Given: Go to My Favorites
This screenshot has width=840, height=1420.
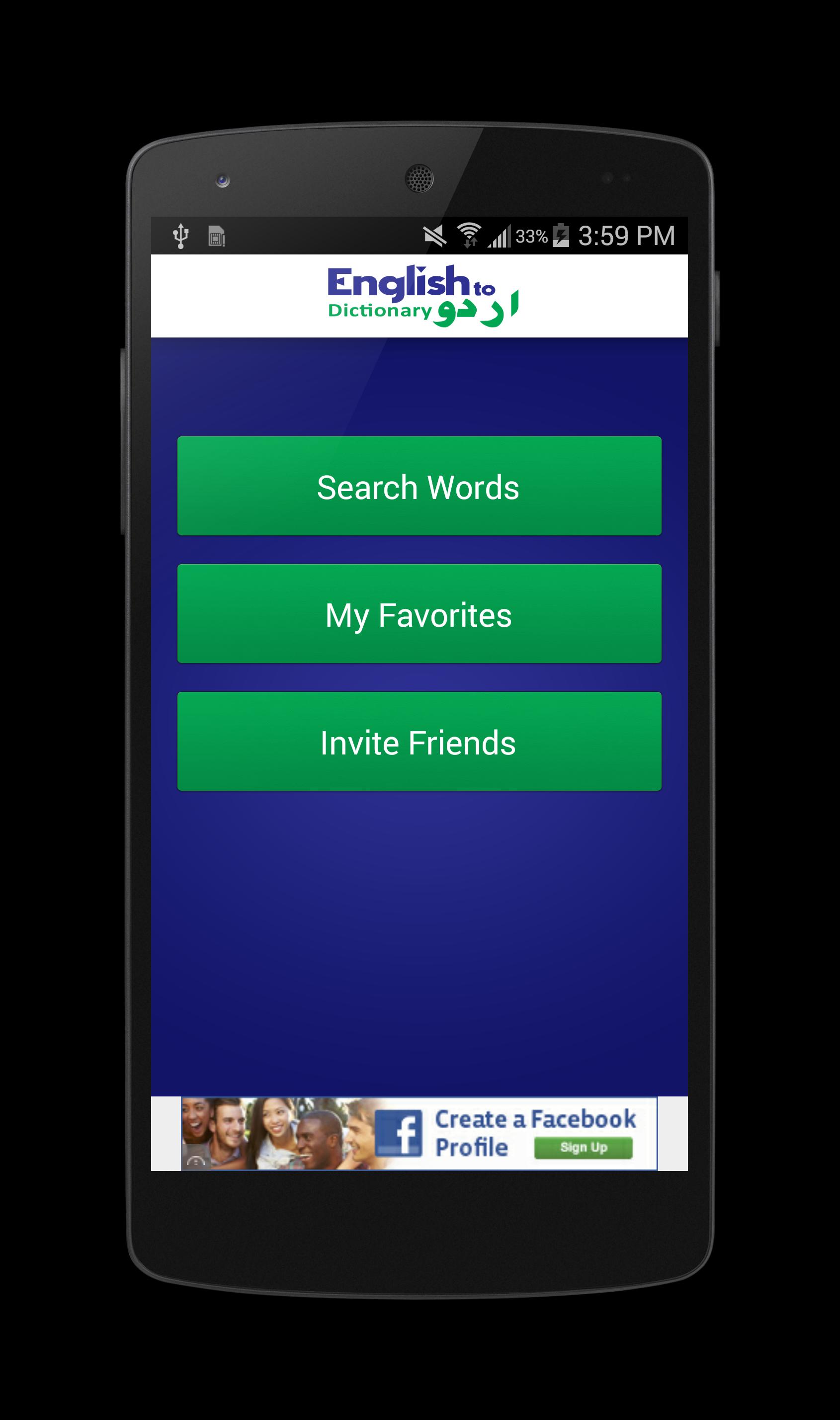Looking at the screenshot, I should click(x=419, y=613).
